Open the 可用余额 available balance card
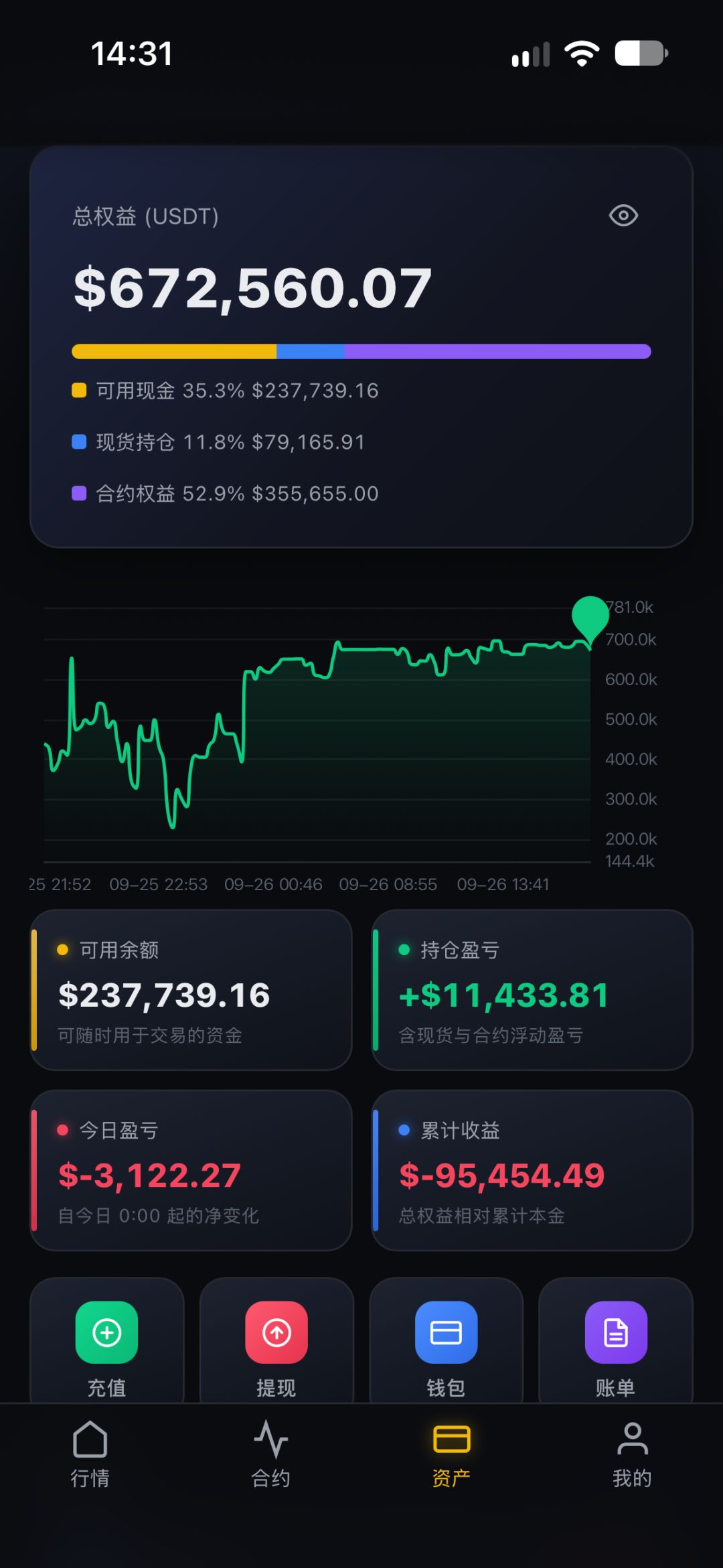Viewport: 723px width, 1568px height. [191, 990]
